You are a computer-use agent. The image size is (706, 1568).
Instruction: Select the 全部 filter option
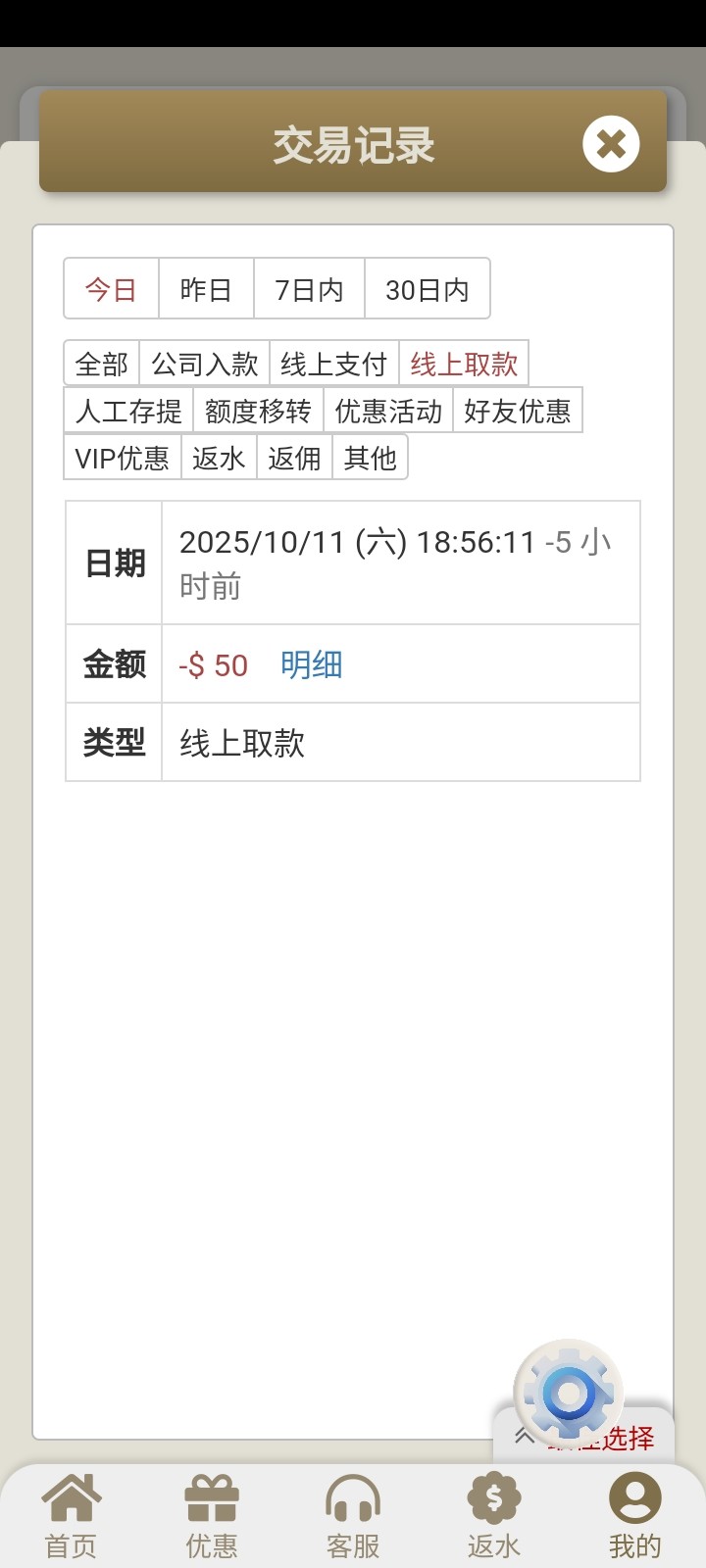point(101,363)
